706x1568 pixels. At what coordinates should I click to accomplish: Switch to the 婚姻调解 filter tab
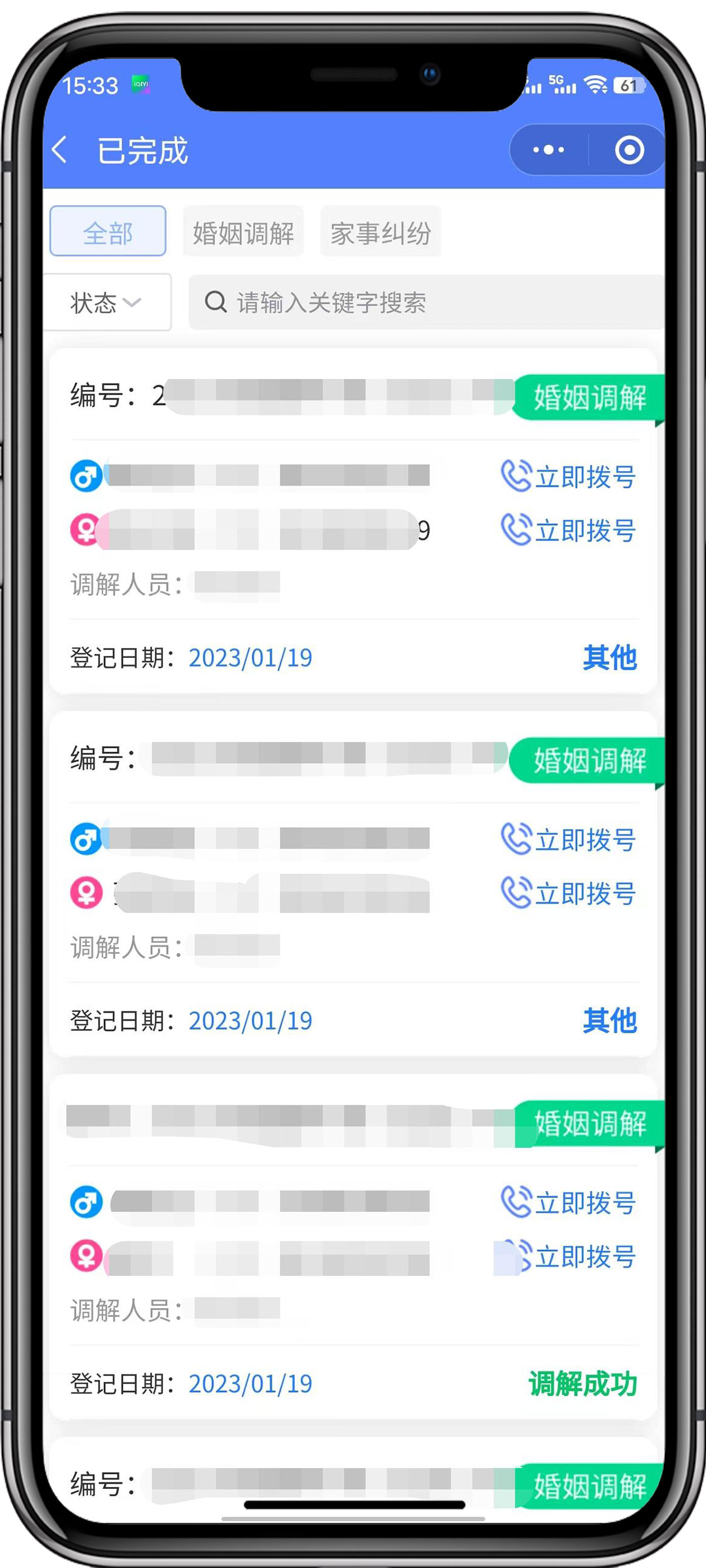tap(243, 233)
